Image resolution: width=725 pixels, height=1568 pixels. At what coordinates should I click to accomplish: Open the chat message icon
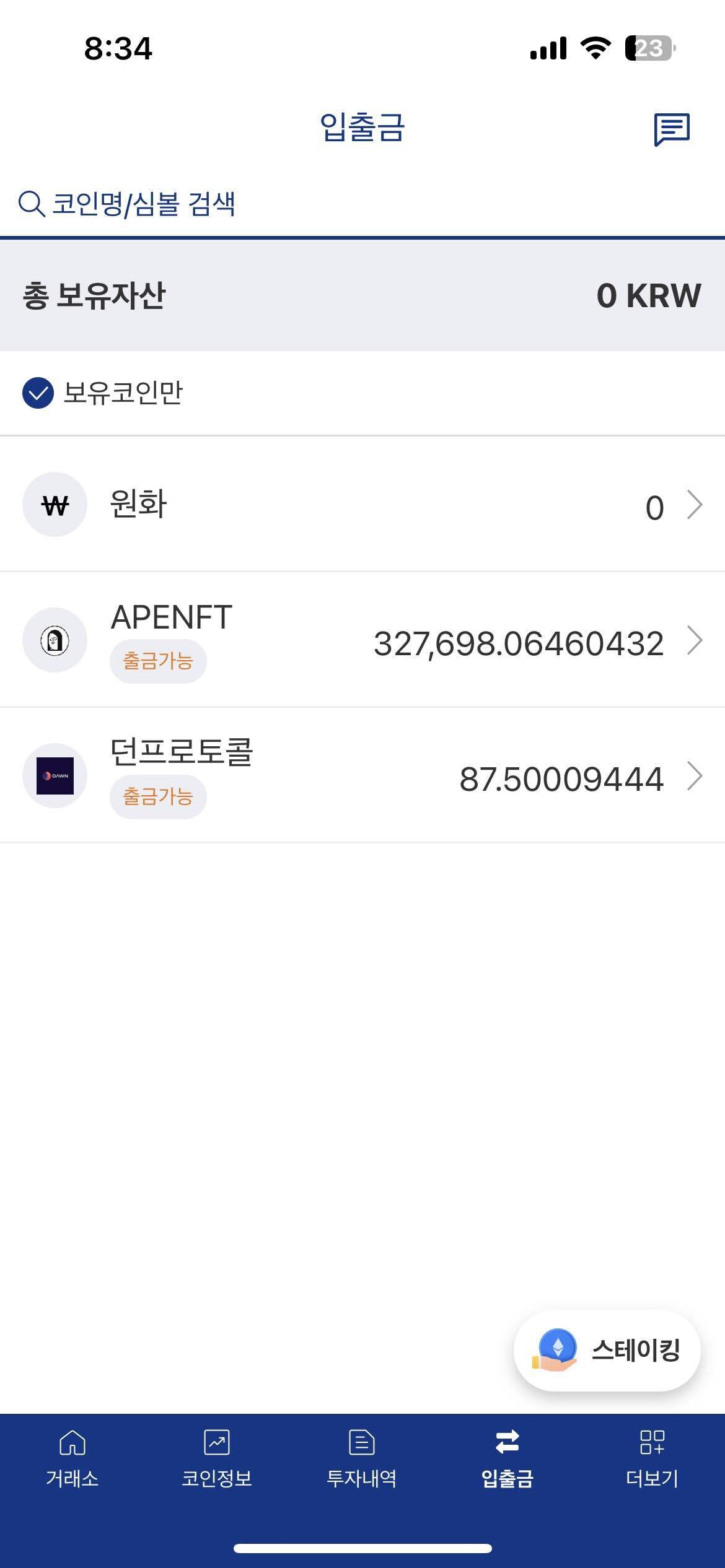pyautogui.click(x=672, y=129)
